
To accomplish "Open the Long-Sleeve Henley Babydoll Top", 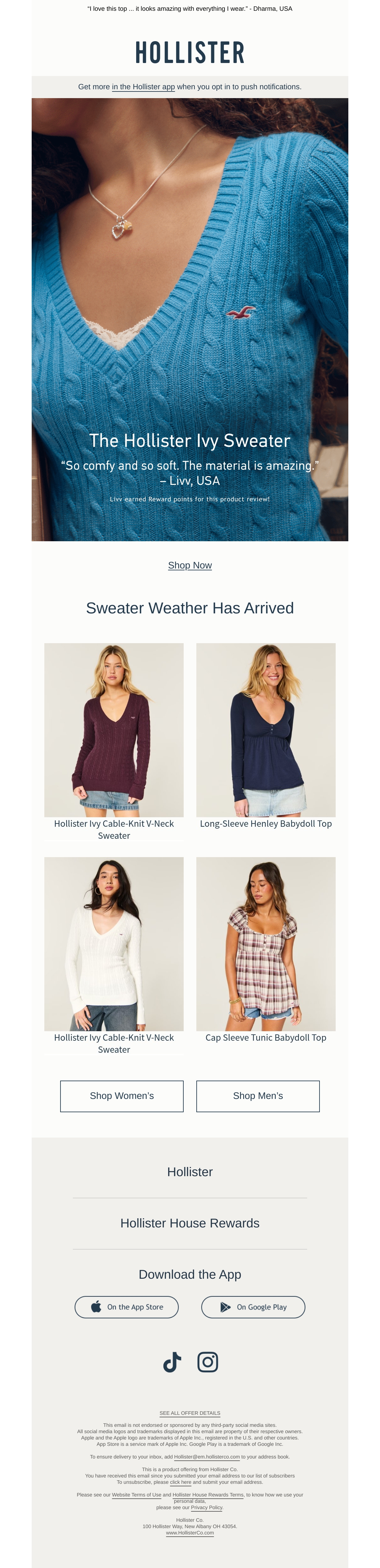I will (266, 737).
